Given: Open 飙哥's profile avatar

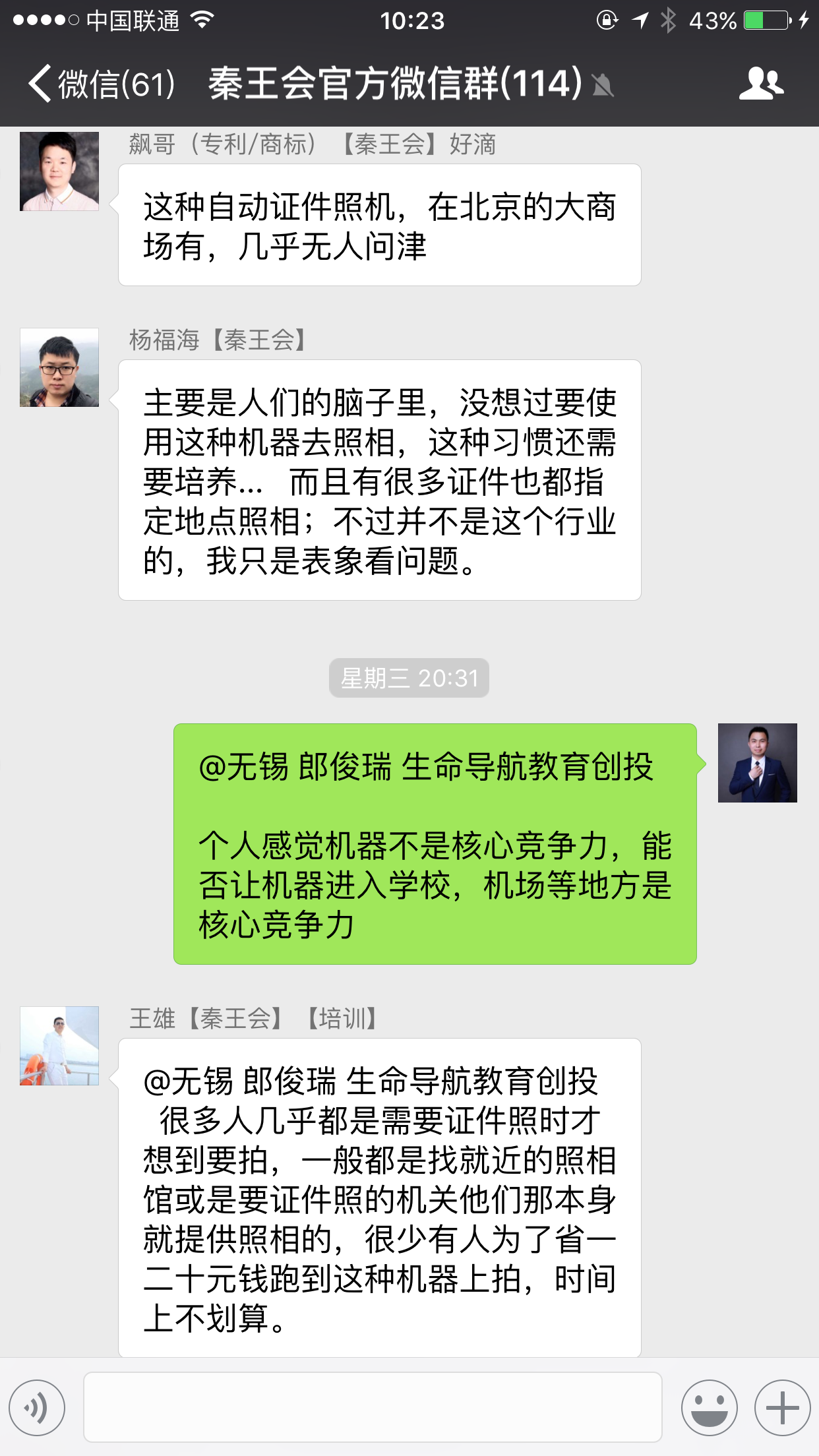Looking at the screenshot, I should coord(59,171).
